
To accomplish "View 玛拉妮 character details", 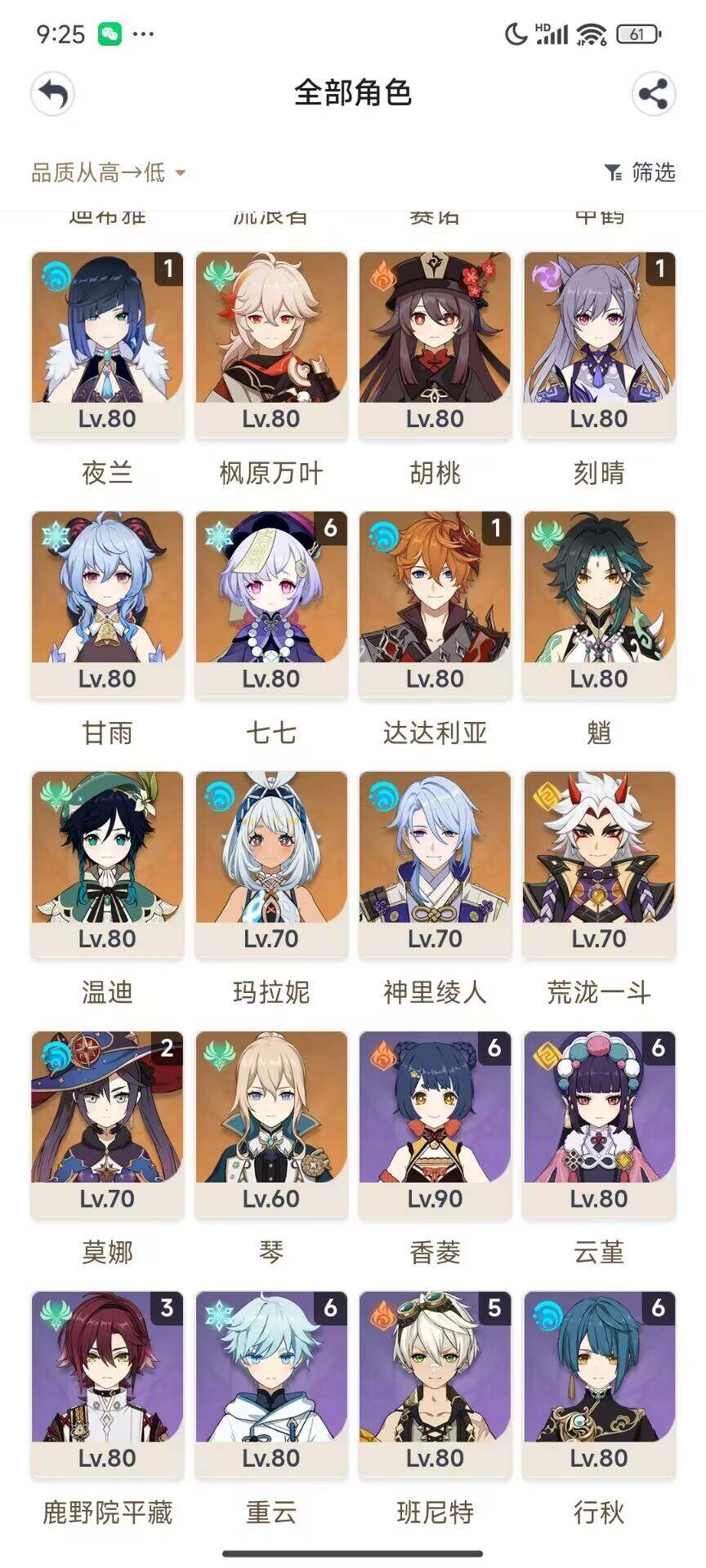I will [x=271, y=863].
